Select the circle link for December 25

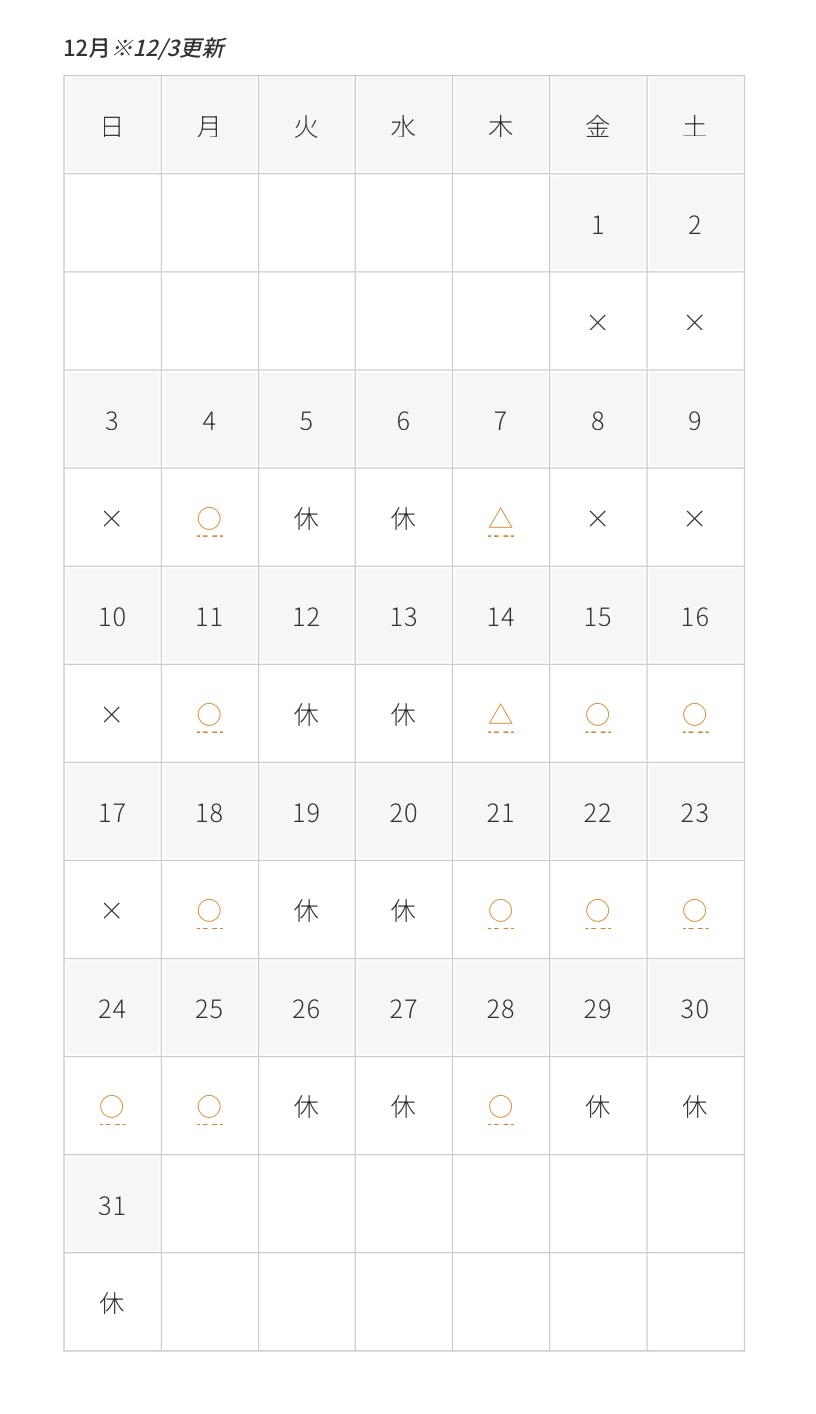(209, 1107)
